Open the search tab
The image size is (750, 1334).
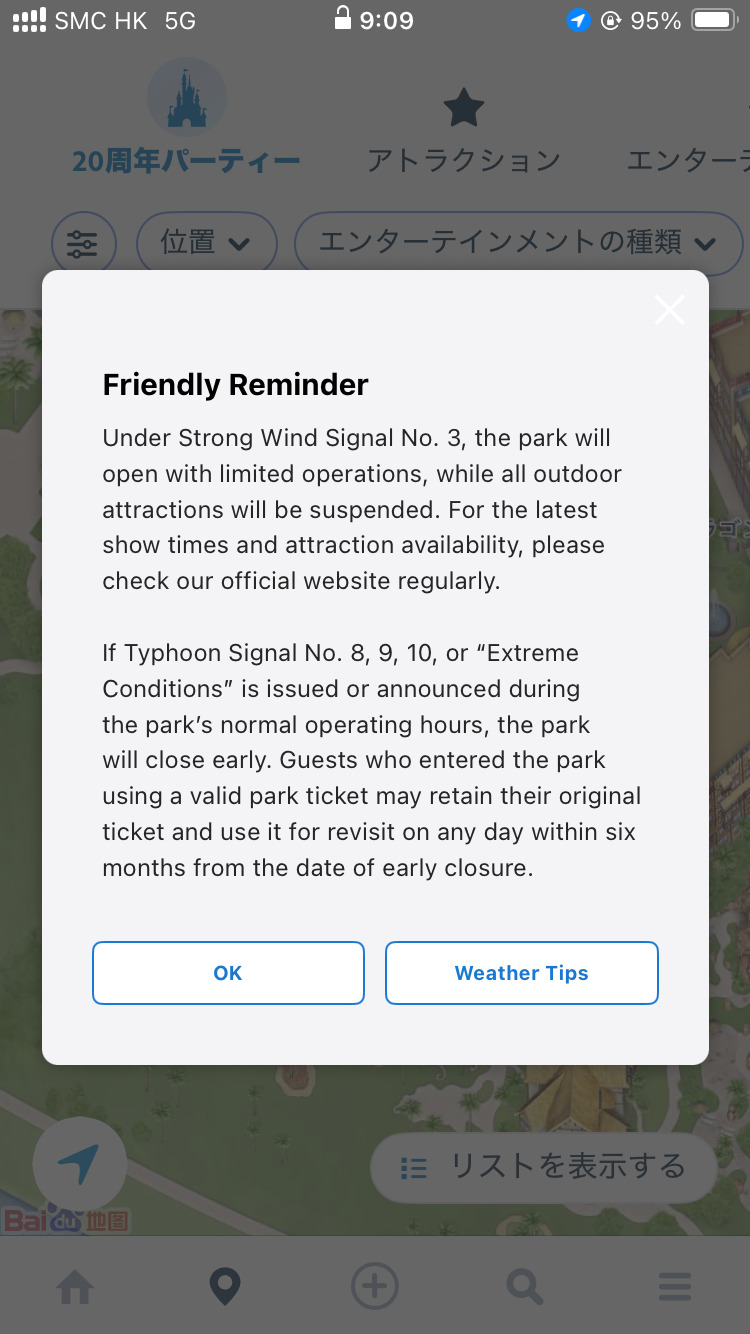tap(525, 1286)
